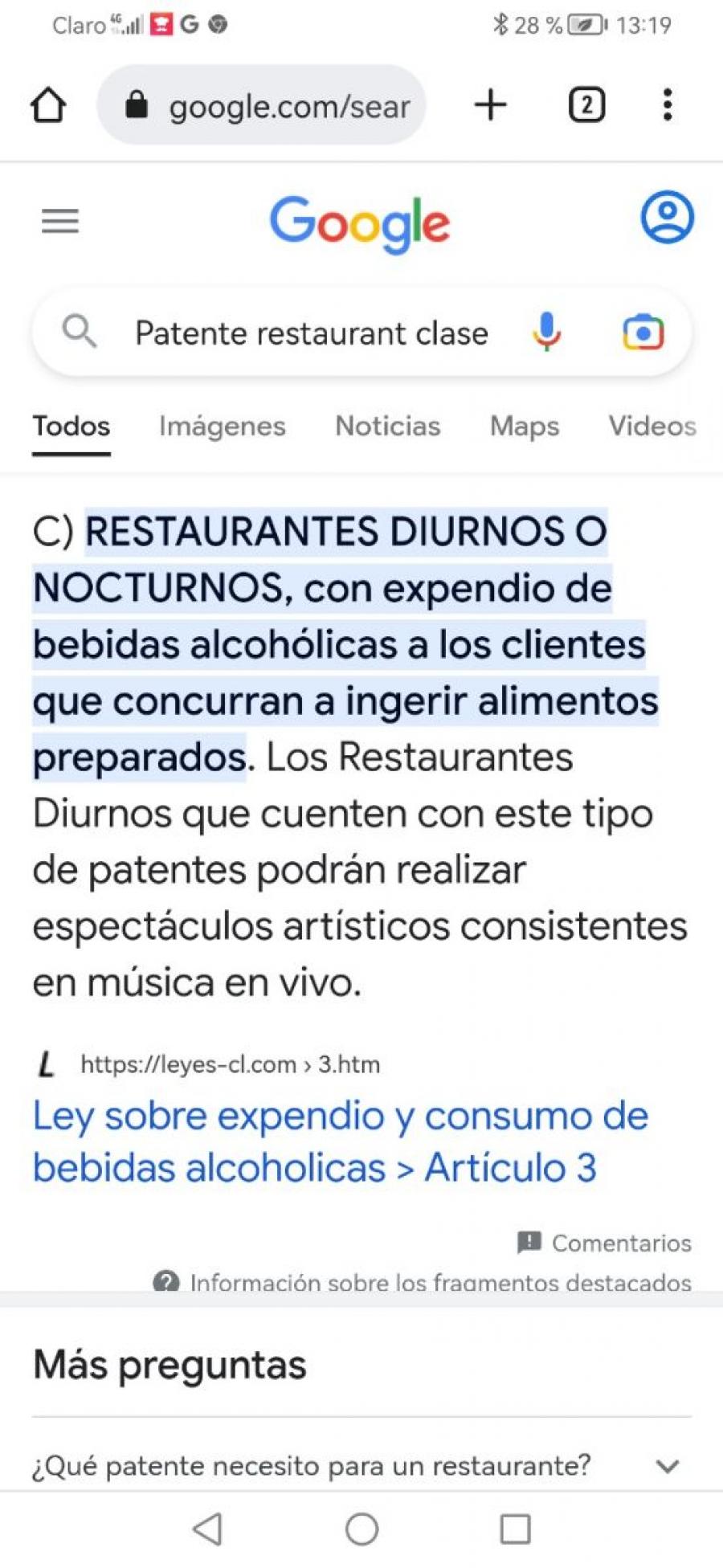Open the Ley sobre expendio y consumo result
This screenshot has width=723, height=1568.
click(x=341, y=1141)
